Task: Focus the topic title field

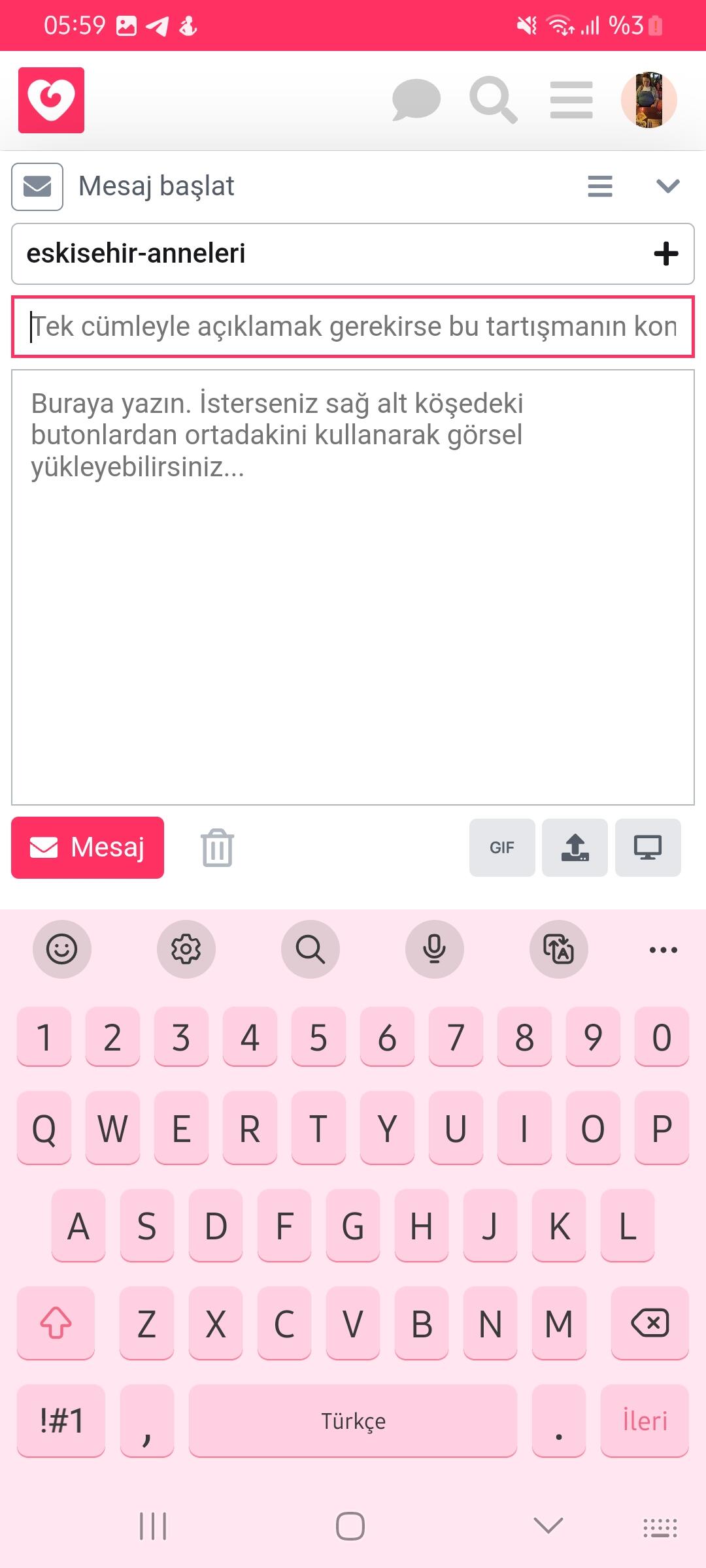Action: [353, 327]
